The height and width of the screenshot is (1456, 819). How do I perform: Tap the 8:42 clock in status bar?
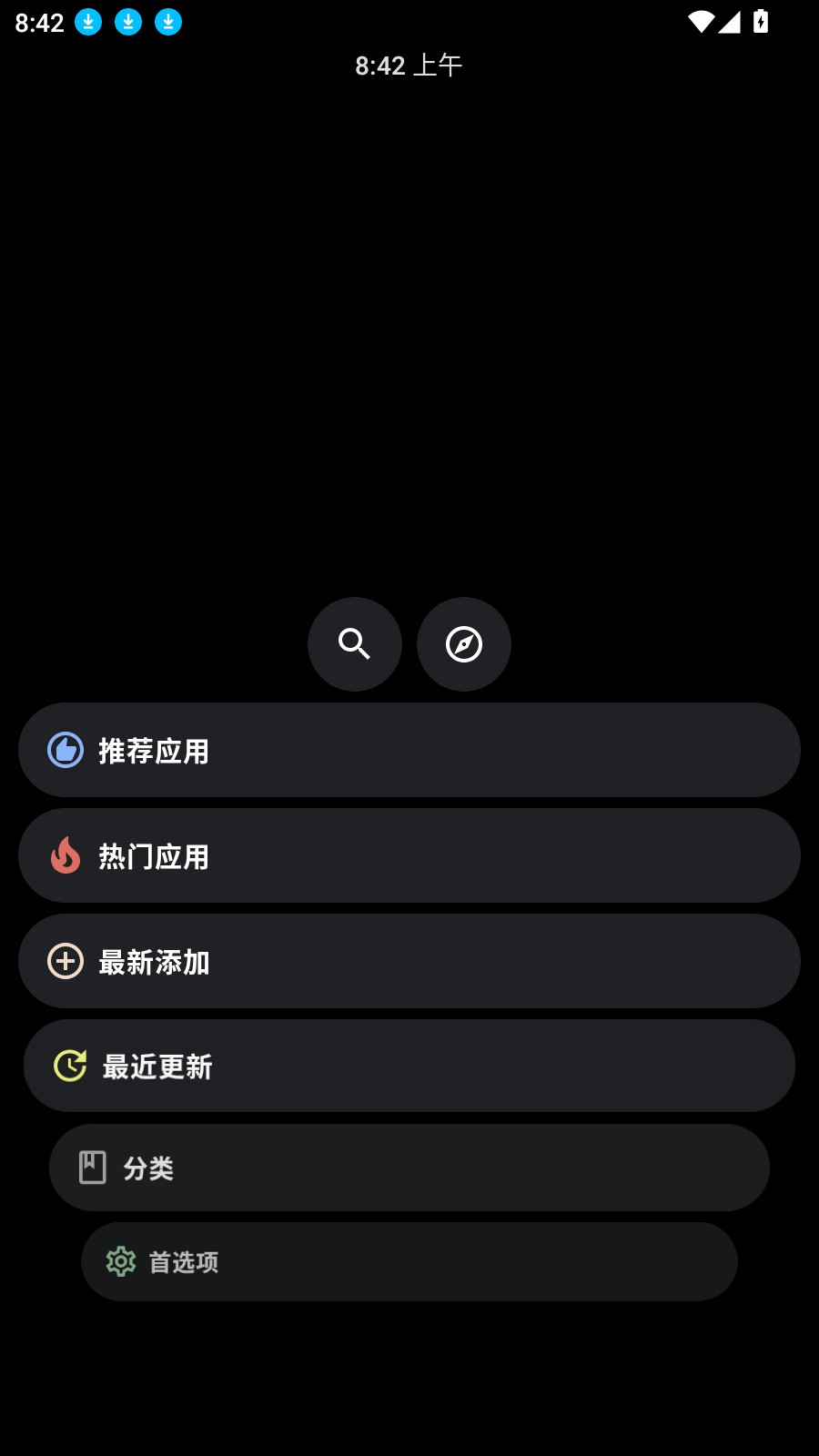click(x=38, y=21)
